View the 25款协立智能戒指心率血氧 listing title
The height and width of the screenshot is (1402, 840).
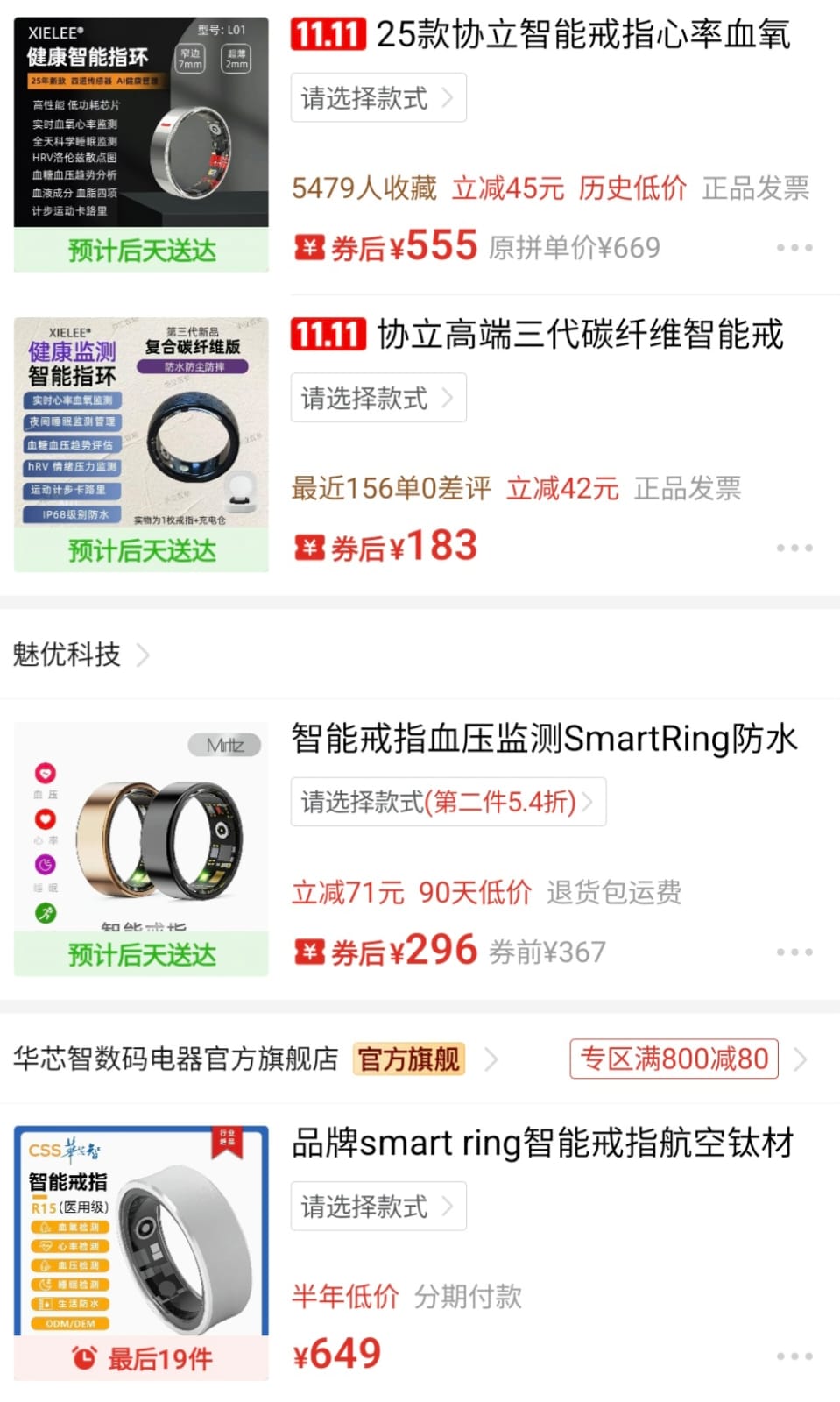[582, 35]
